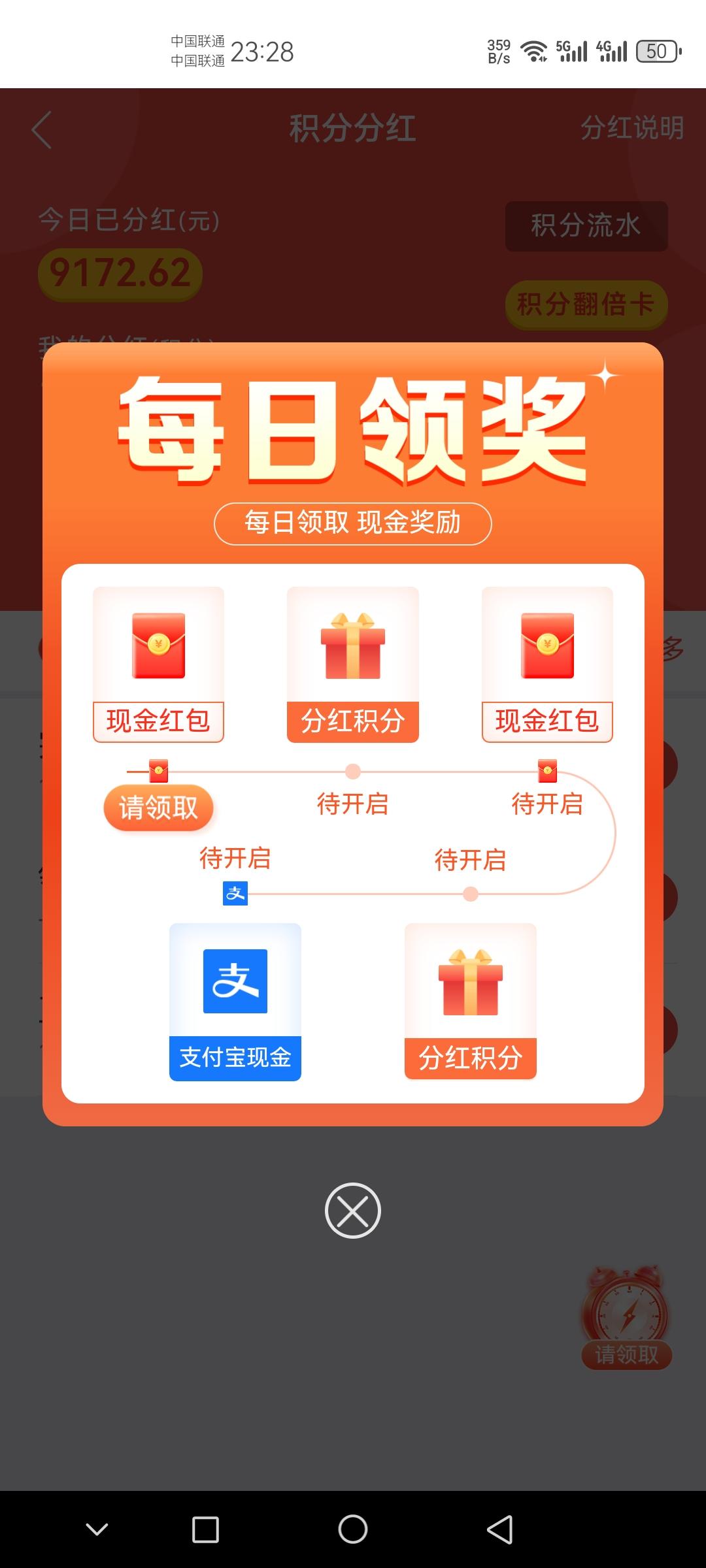Tap the 请领取 claim button
This screenshot has height=1568, width=706.
click(x=158, y=808)
